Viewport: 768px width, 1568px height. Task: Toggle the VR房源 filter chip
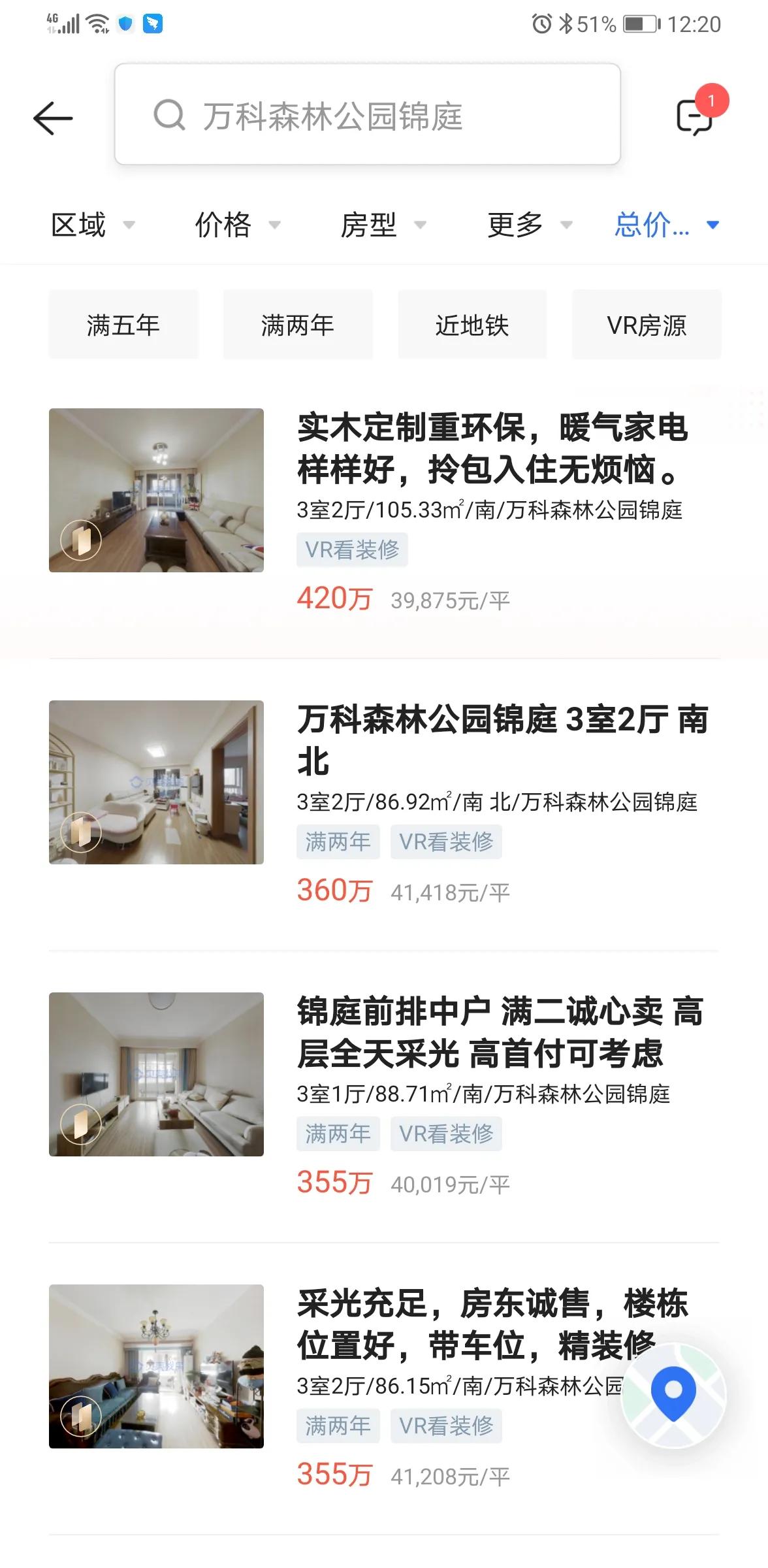[x=646, y=325]
